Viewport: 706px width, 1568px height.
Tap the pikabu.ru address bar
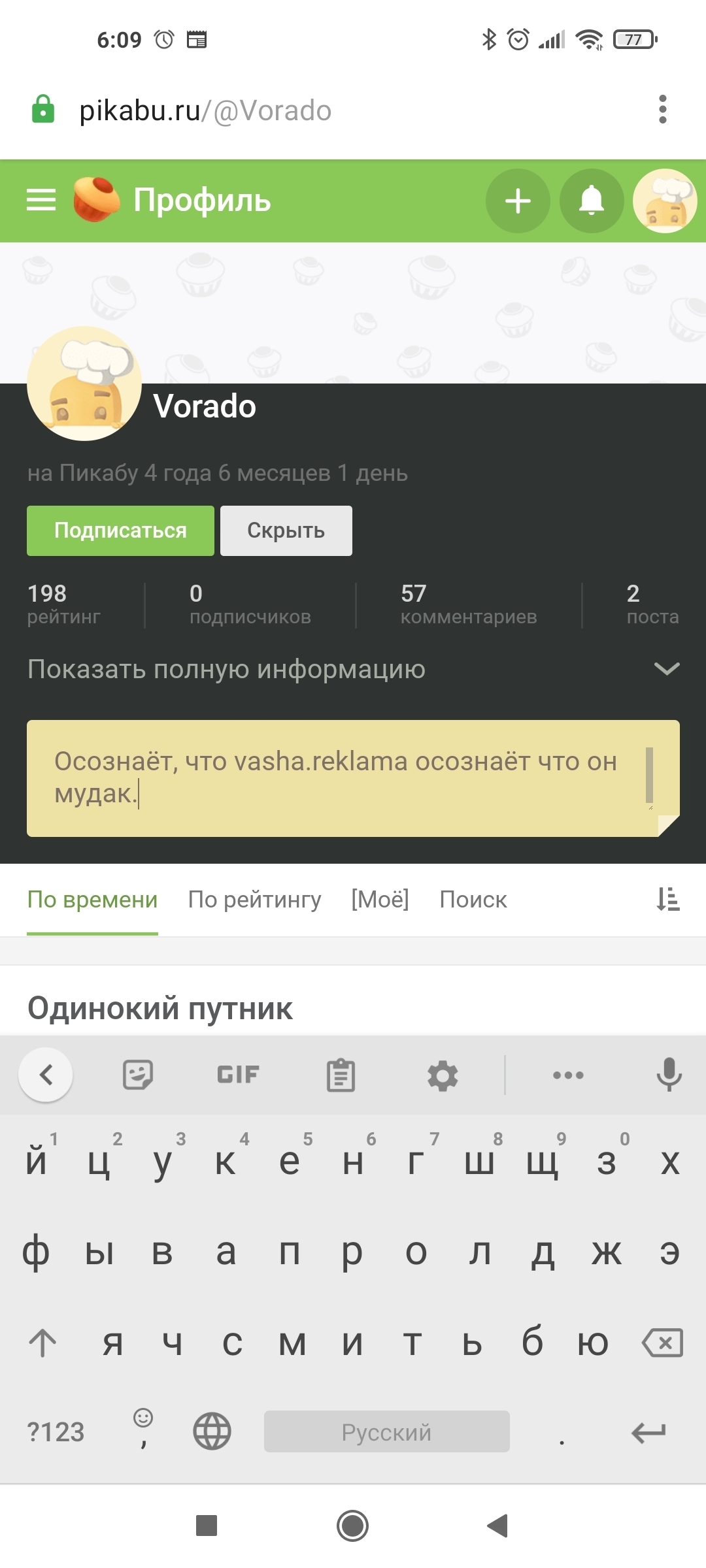pyautogui.click(x=327, y=110)
